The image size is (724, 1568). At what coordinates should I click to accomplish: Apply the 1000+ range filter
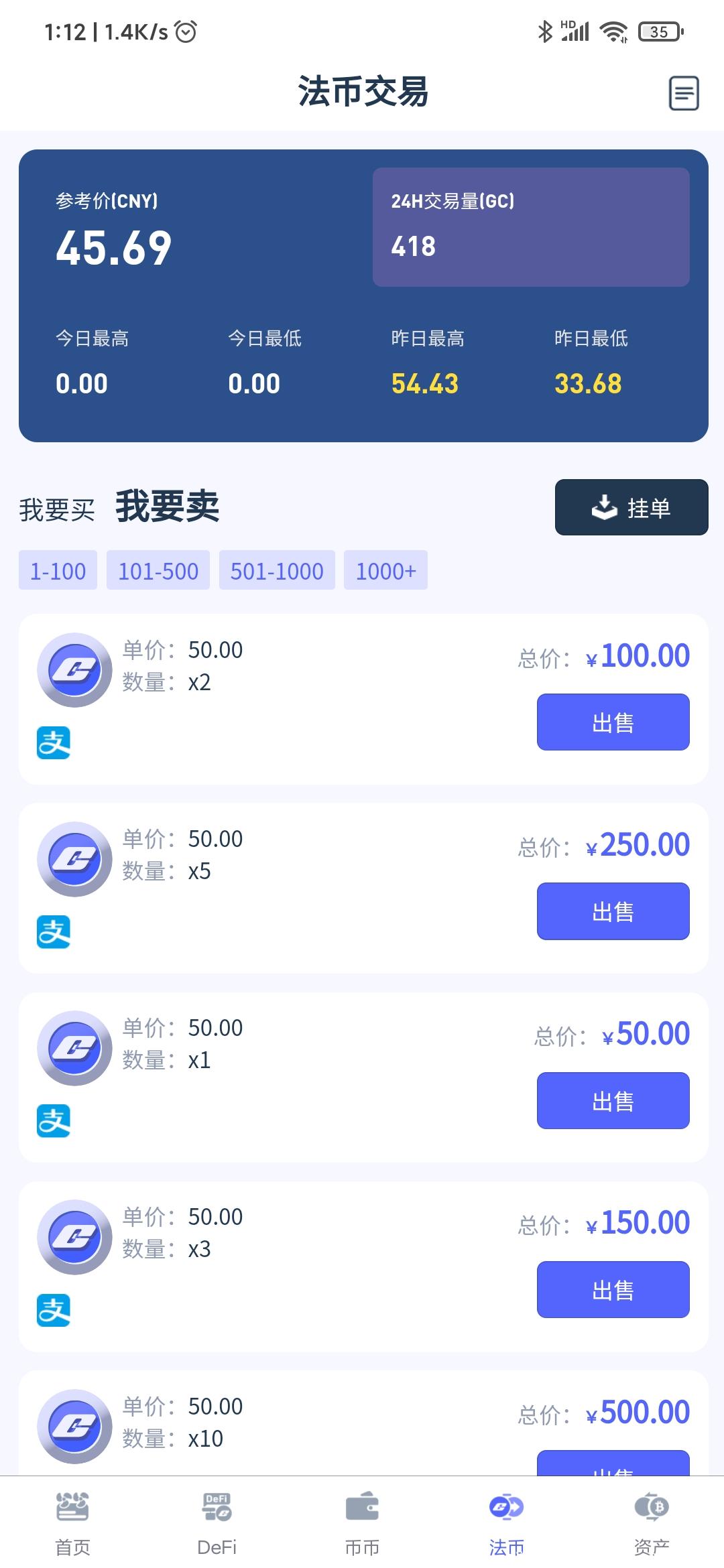point(385,571)
